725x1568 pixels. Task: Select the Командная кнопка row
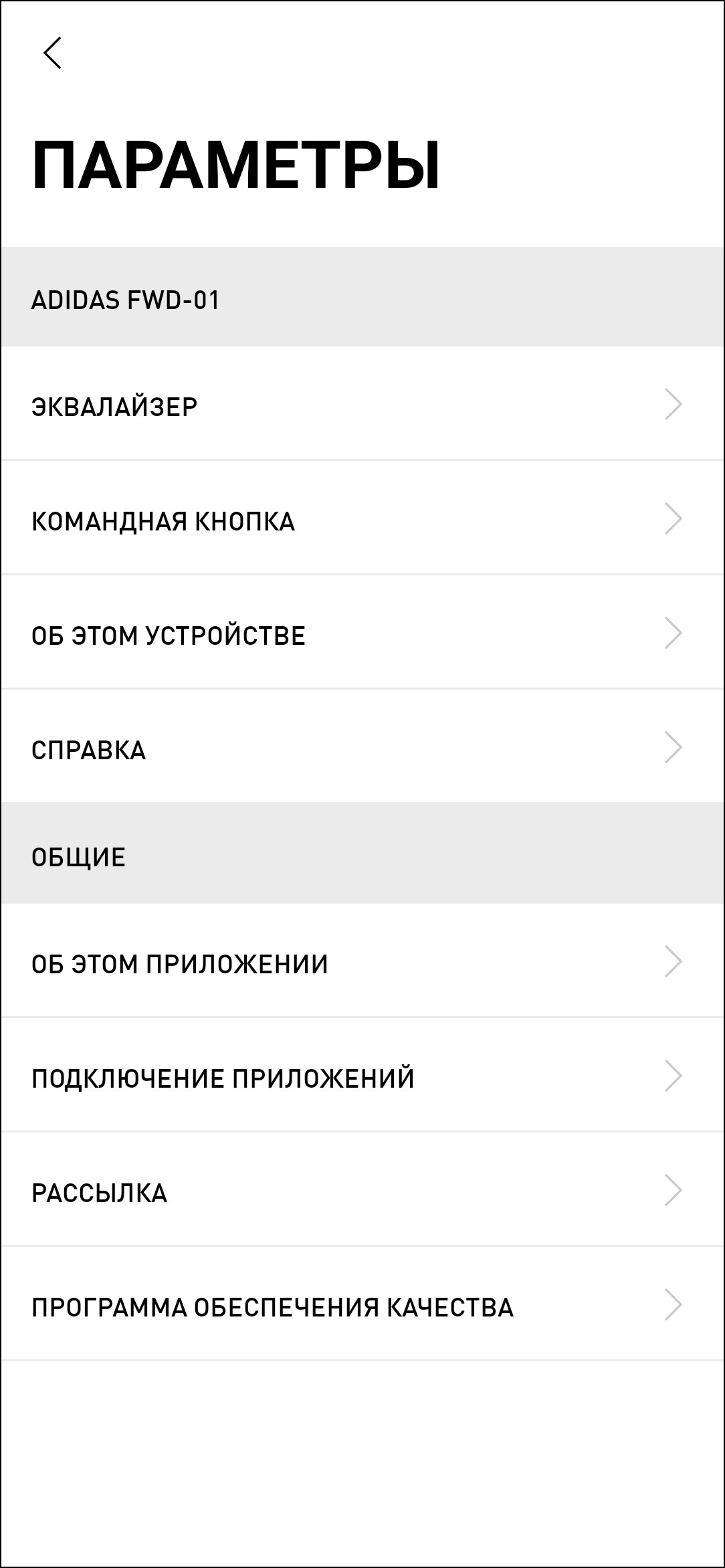coord(361,520)
